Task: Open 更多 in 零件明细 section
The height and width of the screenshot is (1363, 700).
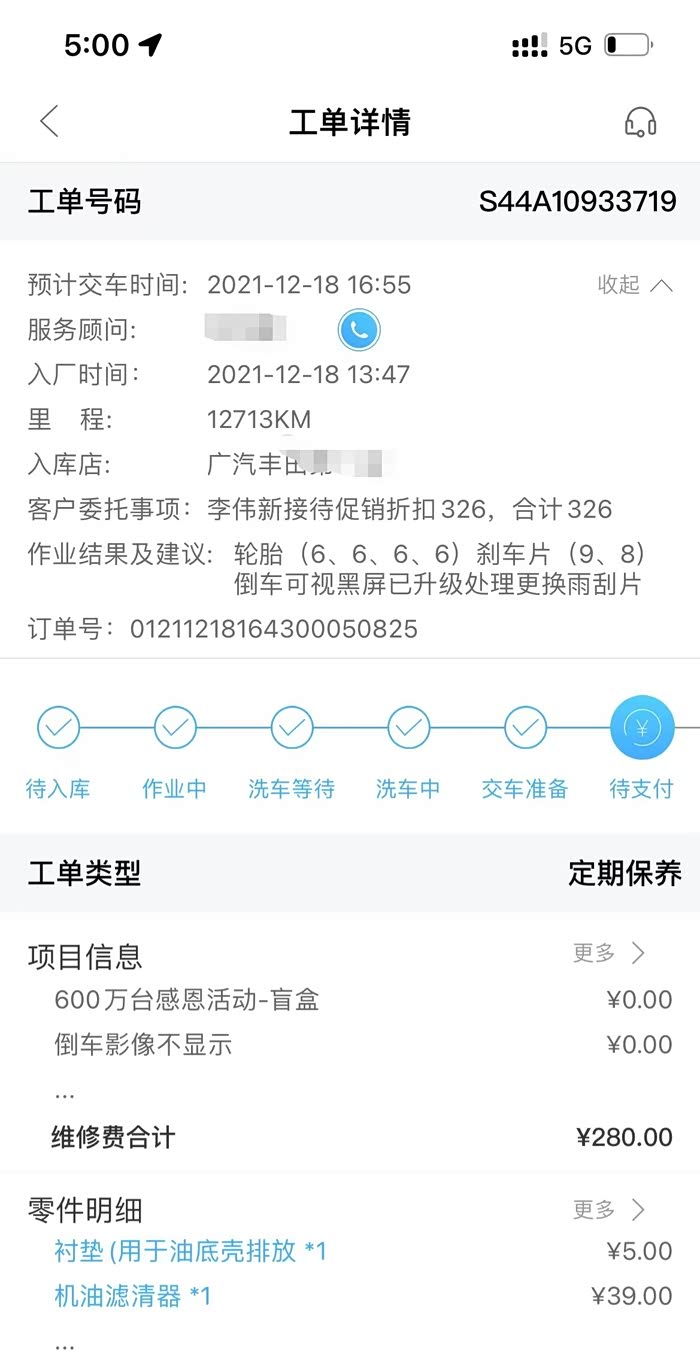Action: point(609,1210)
